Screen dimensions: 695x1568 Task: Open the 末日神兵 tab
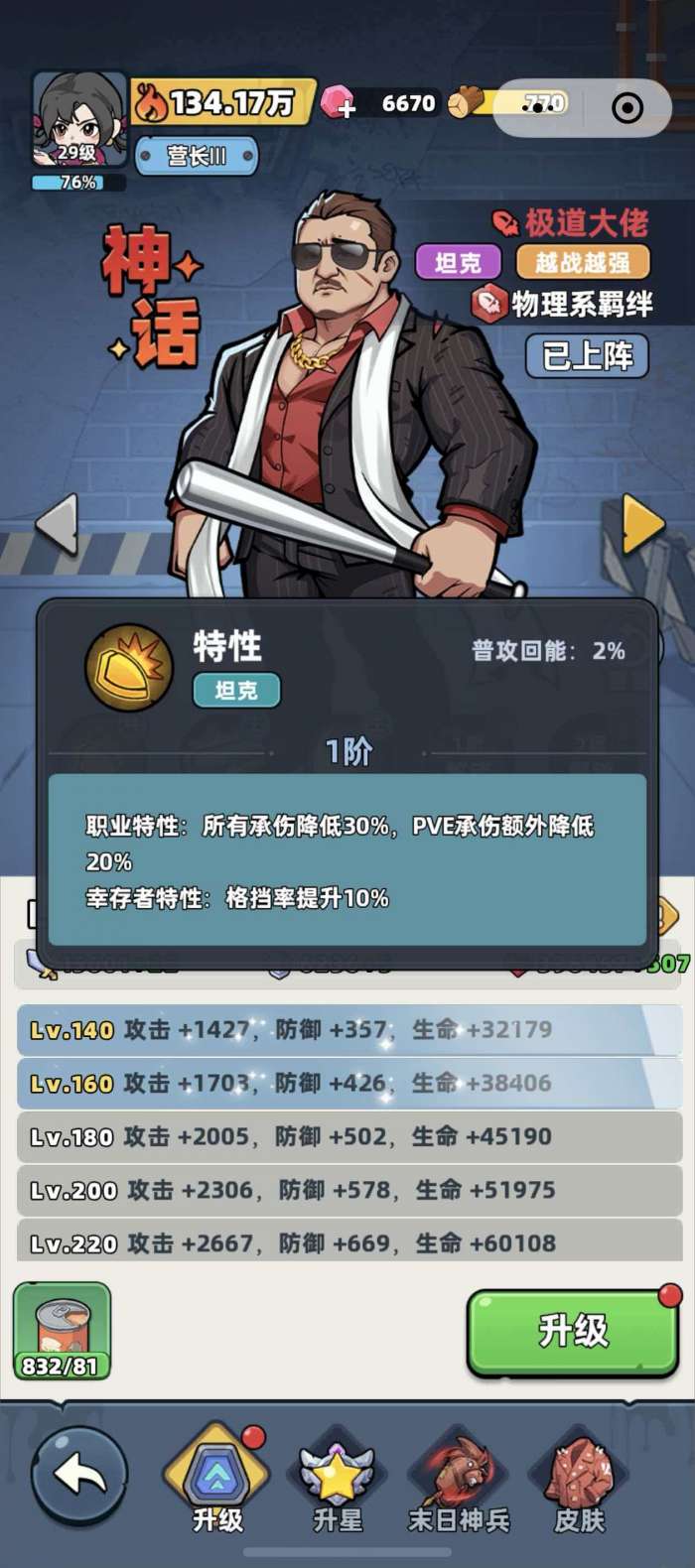(459, 1486)
